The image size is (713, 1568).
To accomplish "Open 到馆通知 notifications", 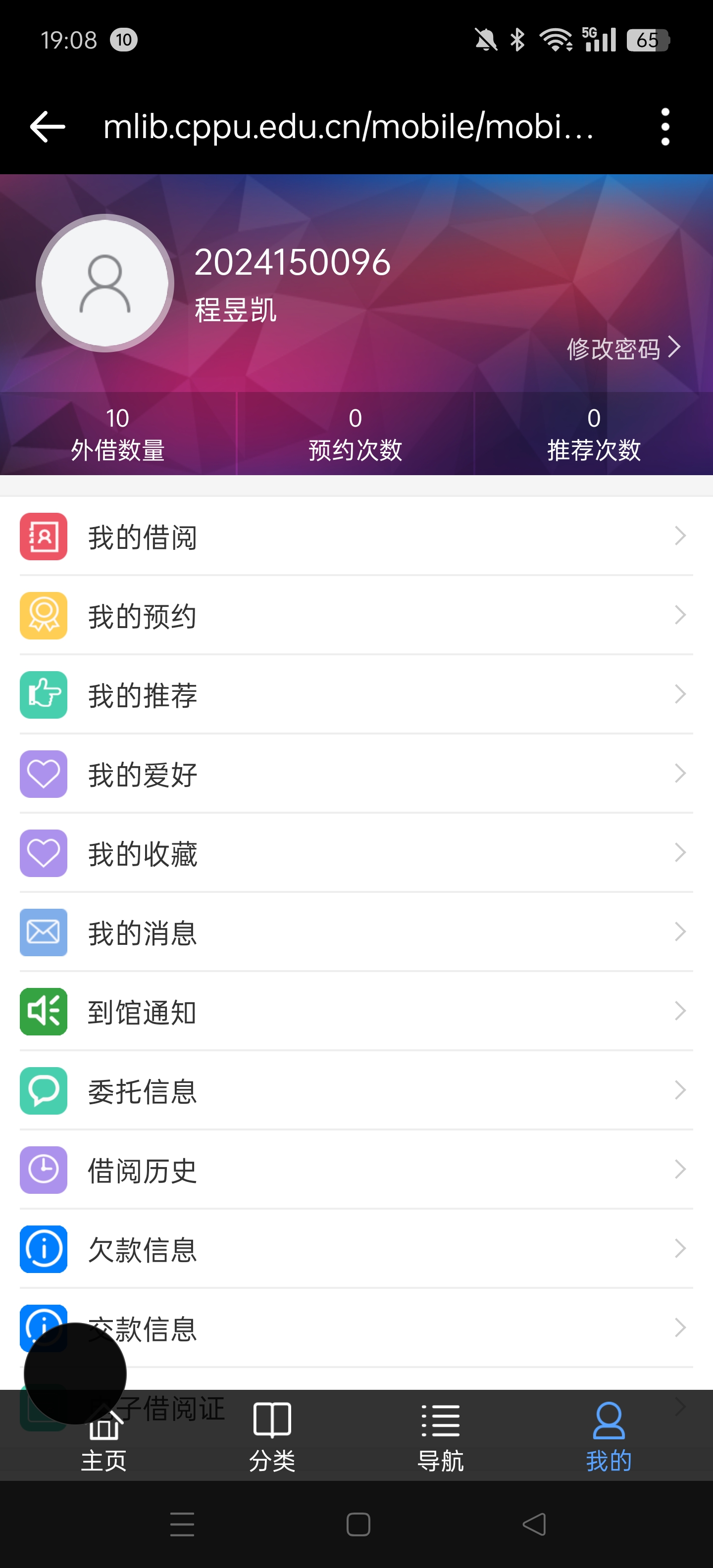I will 356,1012.
